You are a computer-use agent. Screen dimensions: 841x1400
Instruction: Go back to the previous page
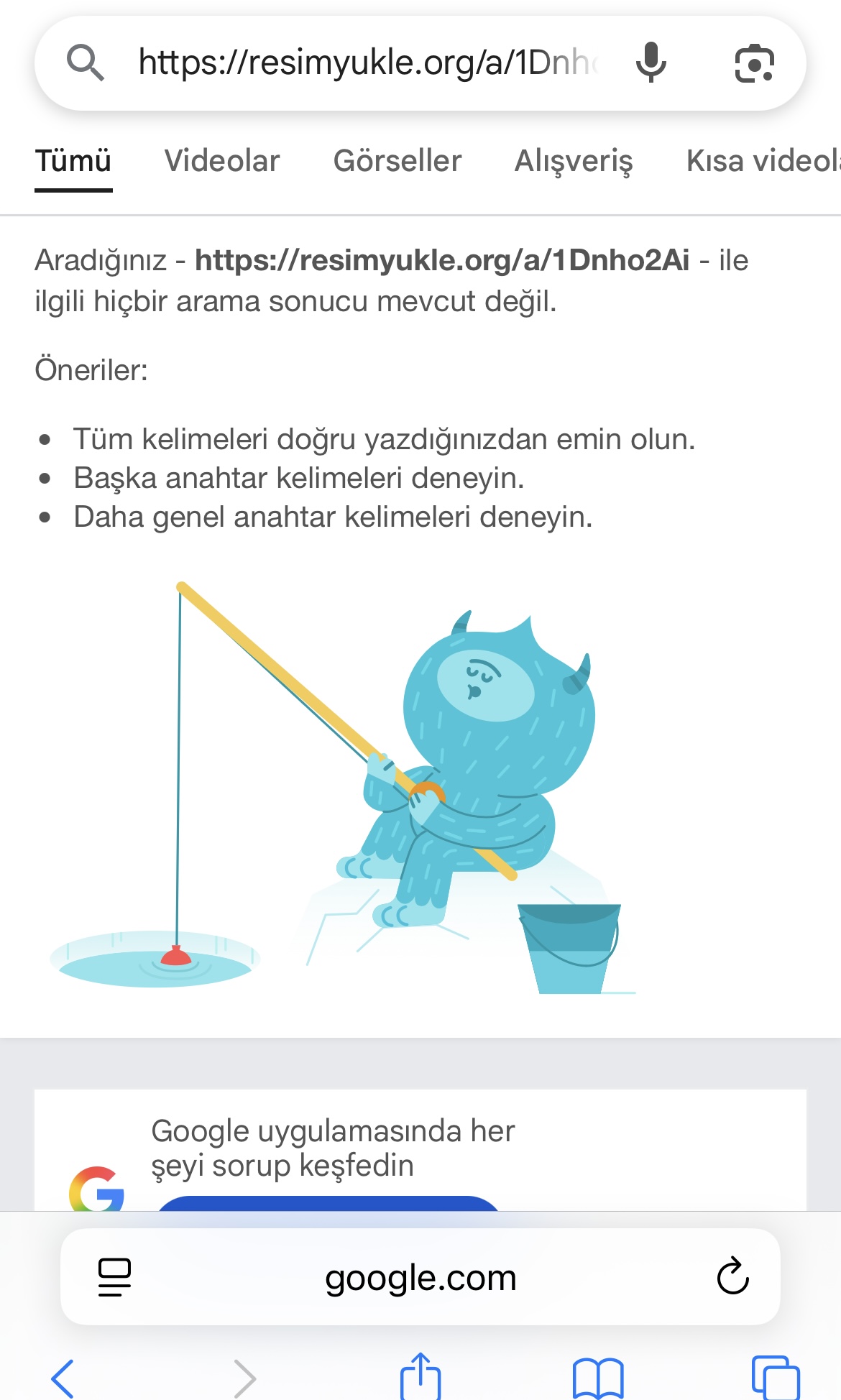63,1378
